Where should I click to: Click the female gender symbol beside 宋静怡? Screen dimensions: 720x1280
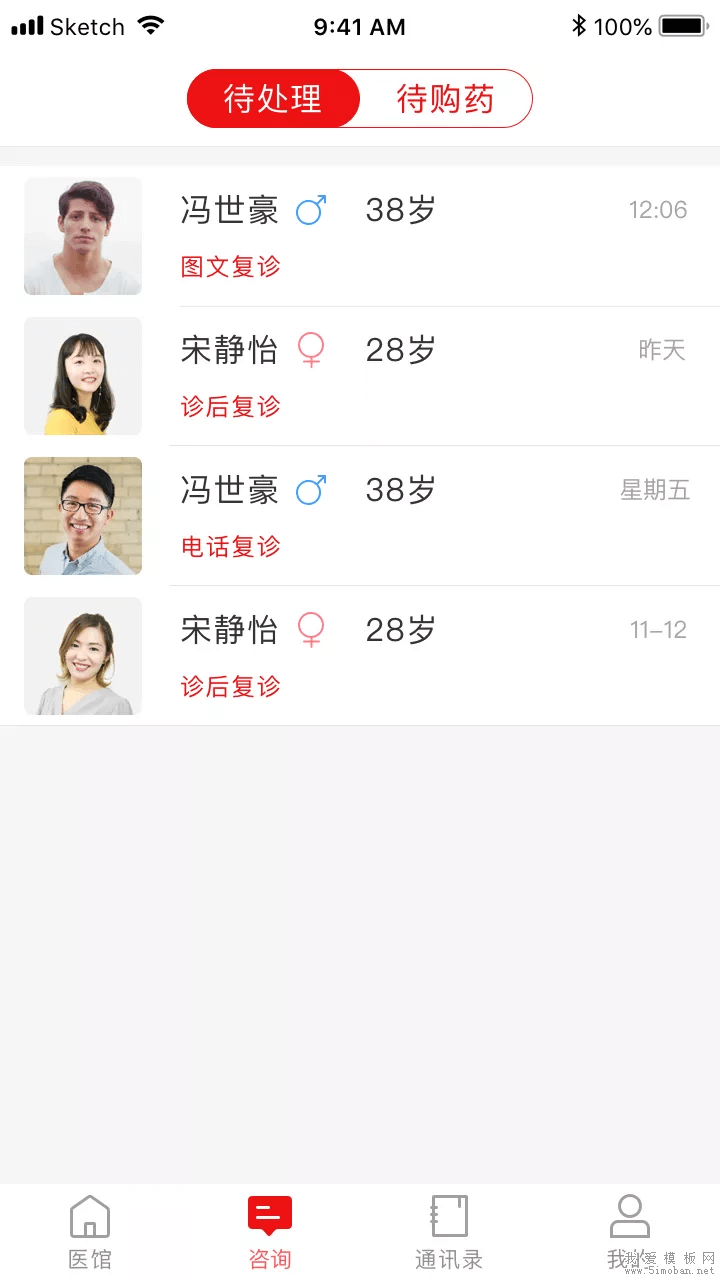click(x=312, y=350)
